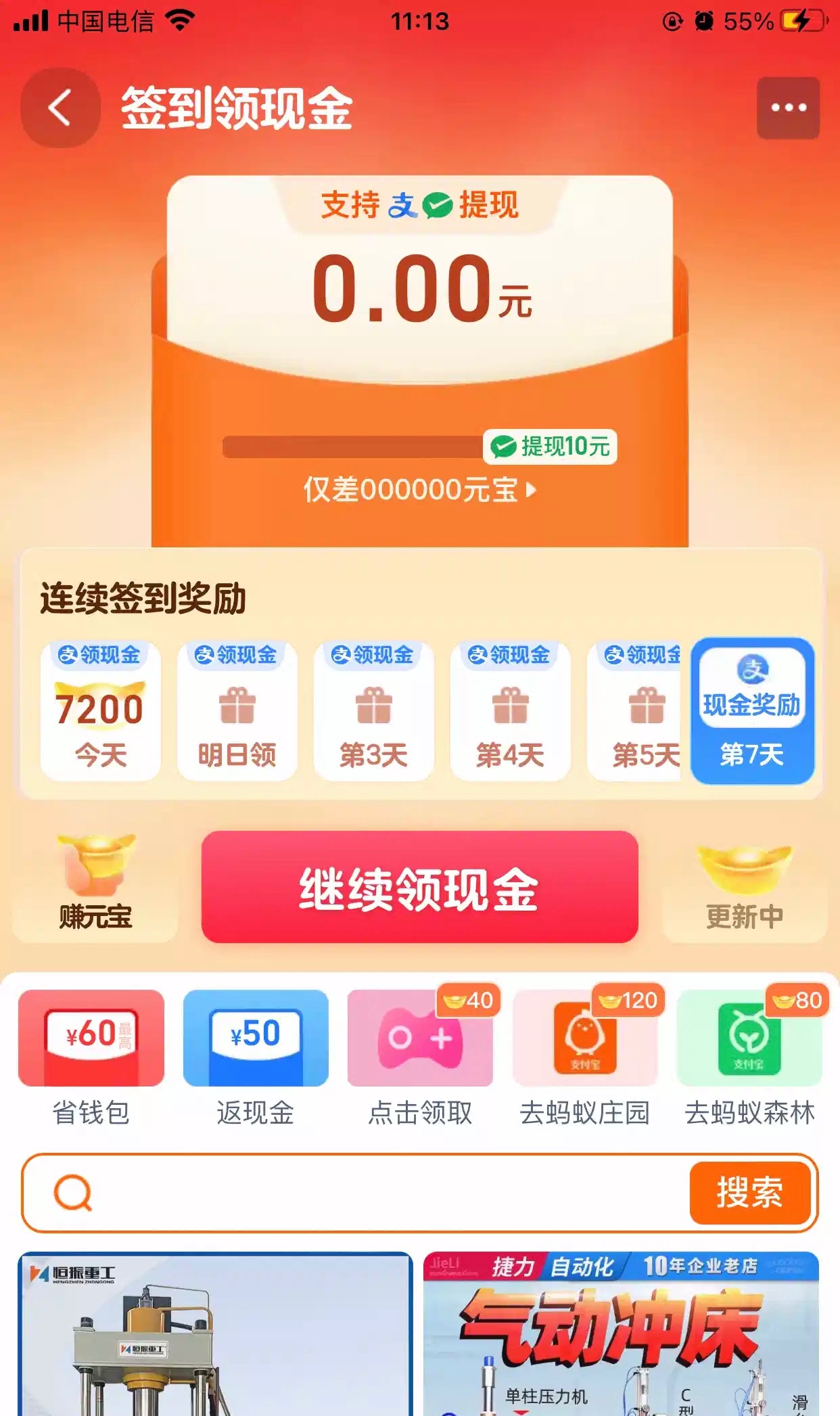The height and width of the screenshot is (1416, 840).
Task: Open the three-dot overflow menu
Action: pos(788,108)
